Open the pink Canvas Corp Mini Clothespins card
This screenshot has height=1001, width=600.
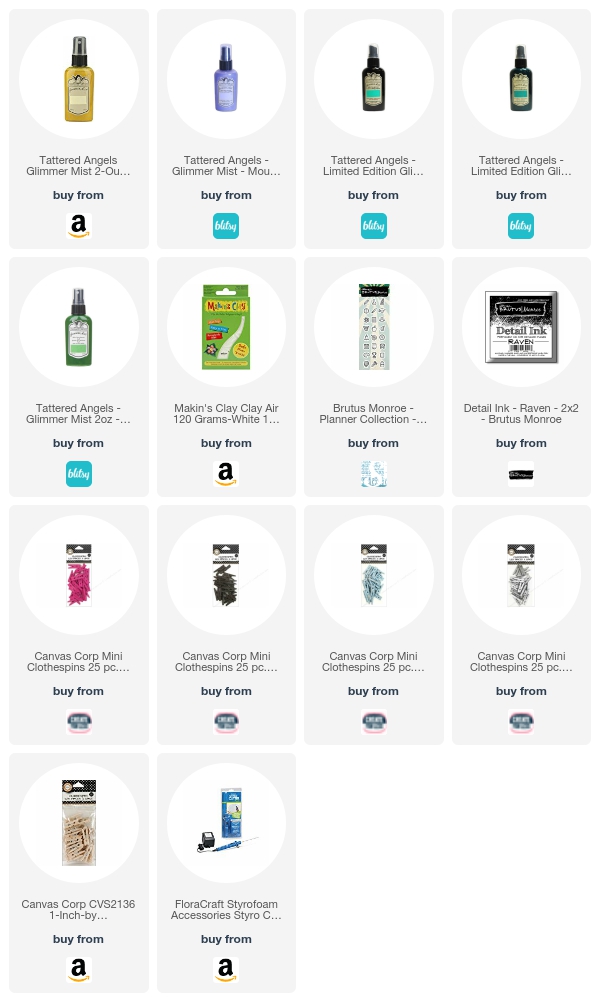(79, 576)
